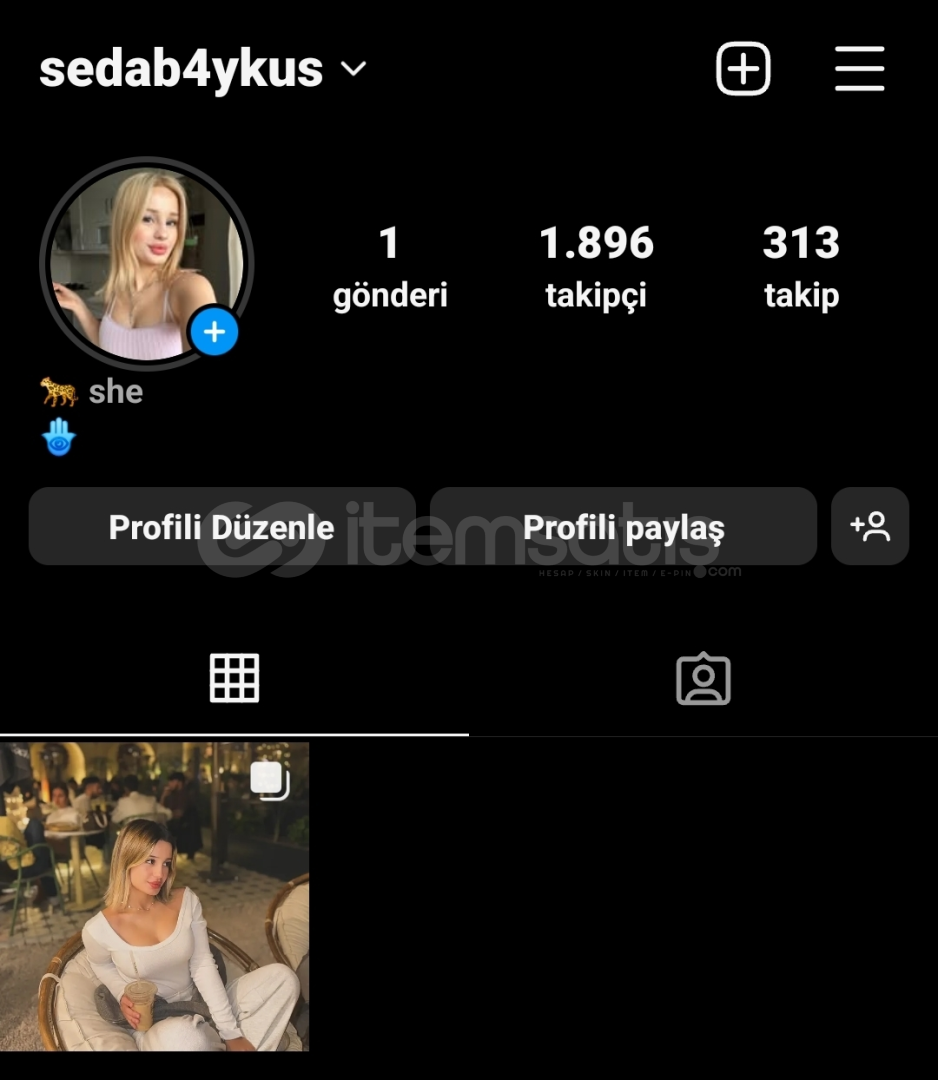Open discover people icon button

tap(870, 527)
